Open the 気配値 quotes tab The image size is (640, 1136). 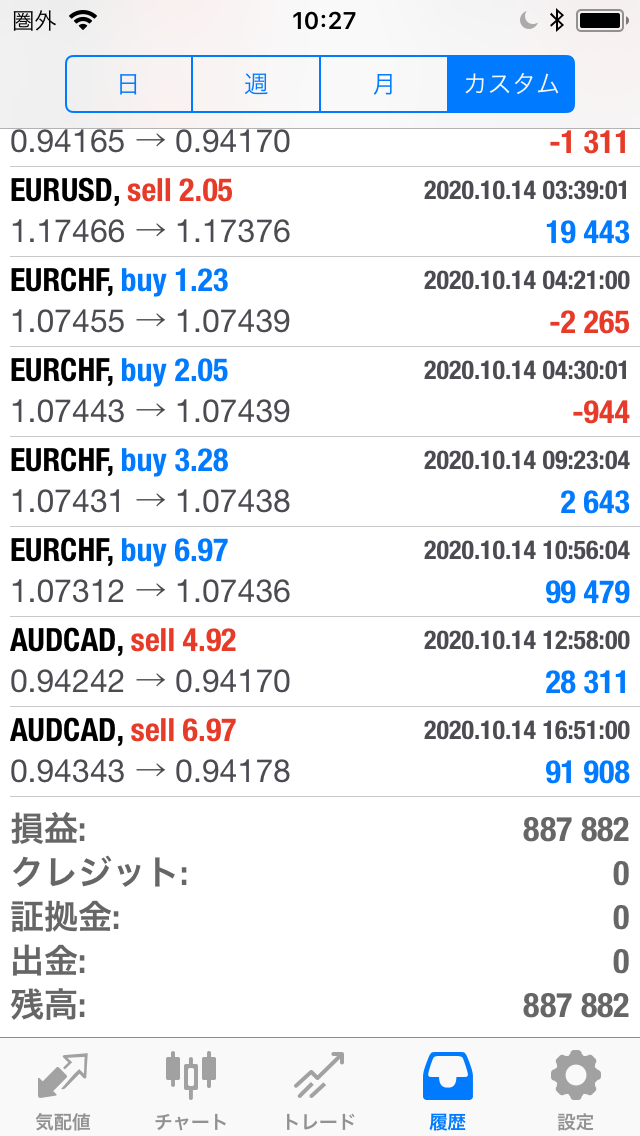[62, 1090]
